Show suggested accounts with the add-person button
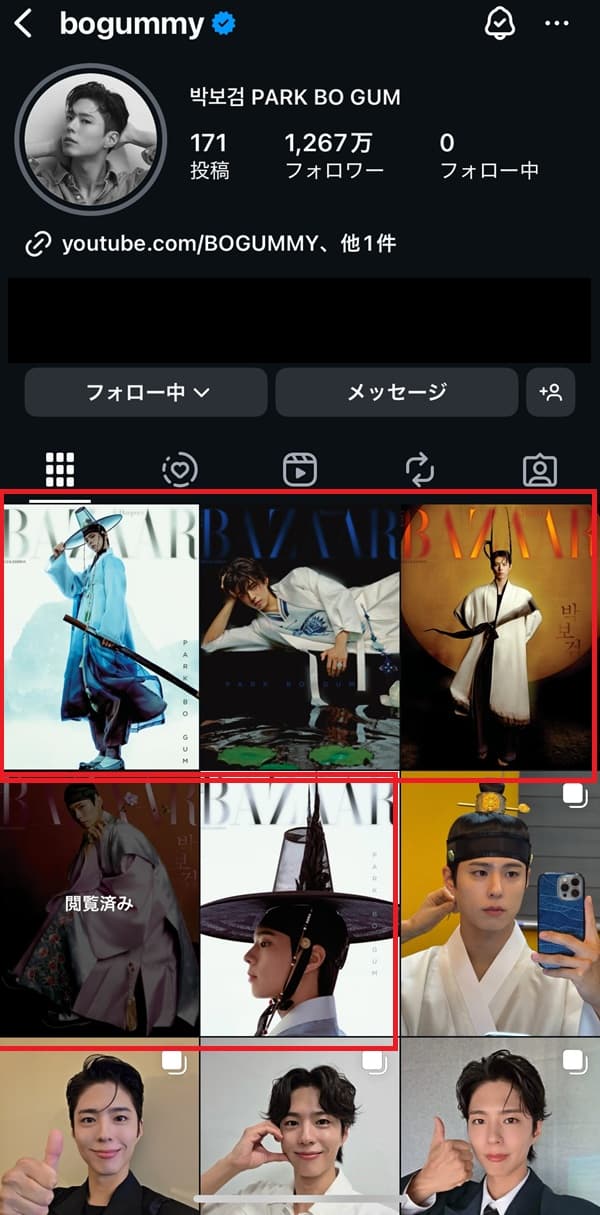The image size is (600, 1215). click(x=551, y=392)
